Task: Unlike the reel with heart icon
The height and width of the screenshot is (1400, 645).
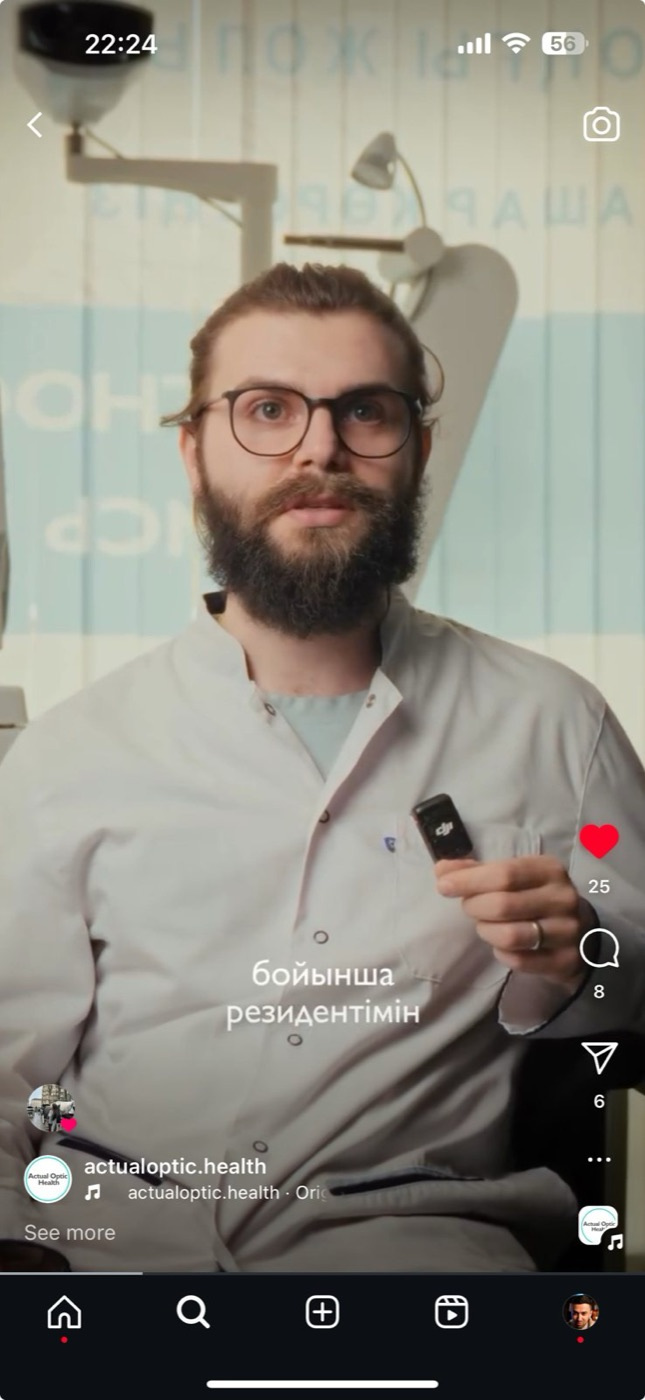Action: (599, 842)
